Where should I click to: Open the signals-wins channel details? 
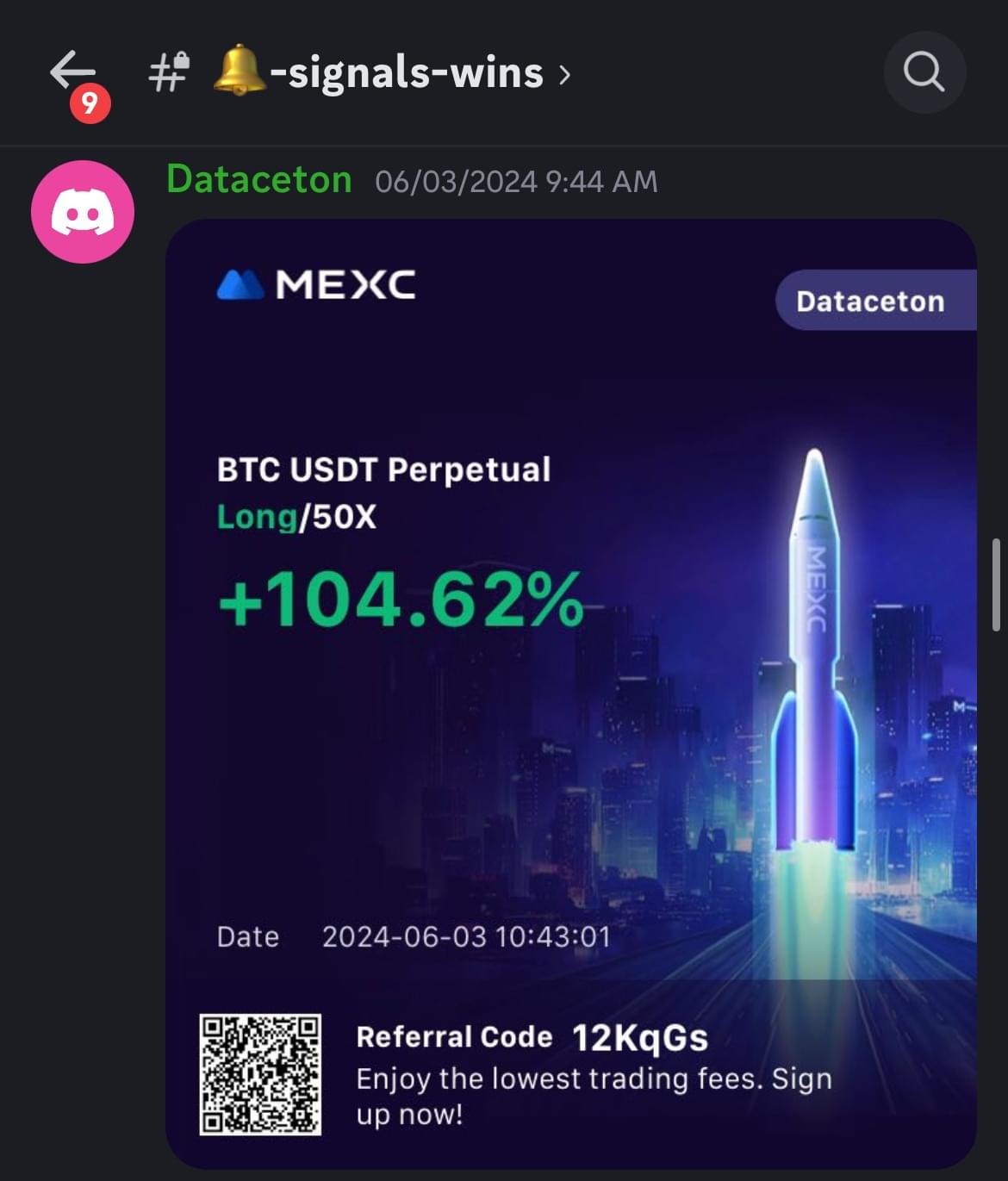[x=405, y=72]
